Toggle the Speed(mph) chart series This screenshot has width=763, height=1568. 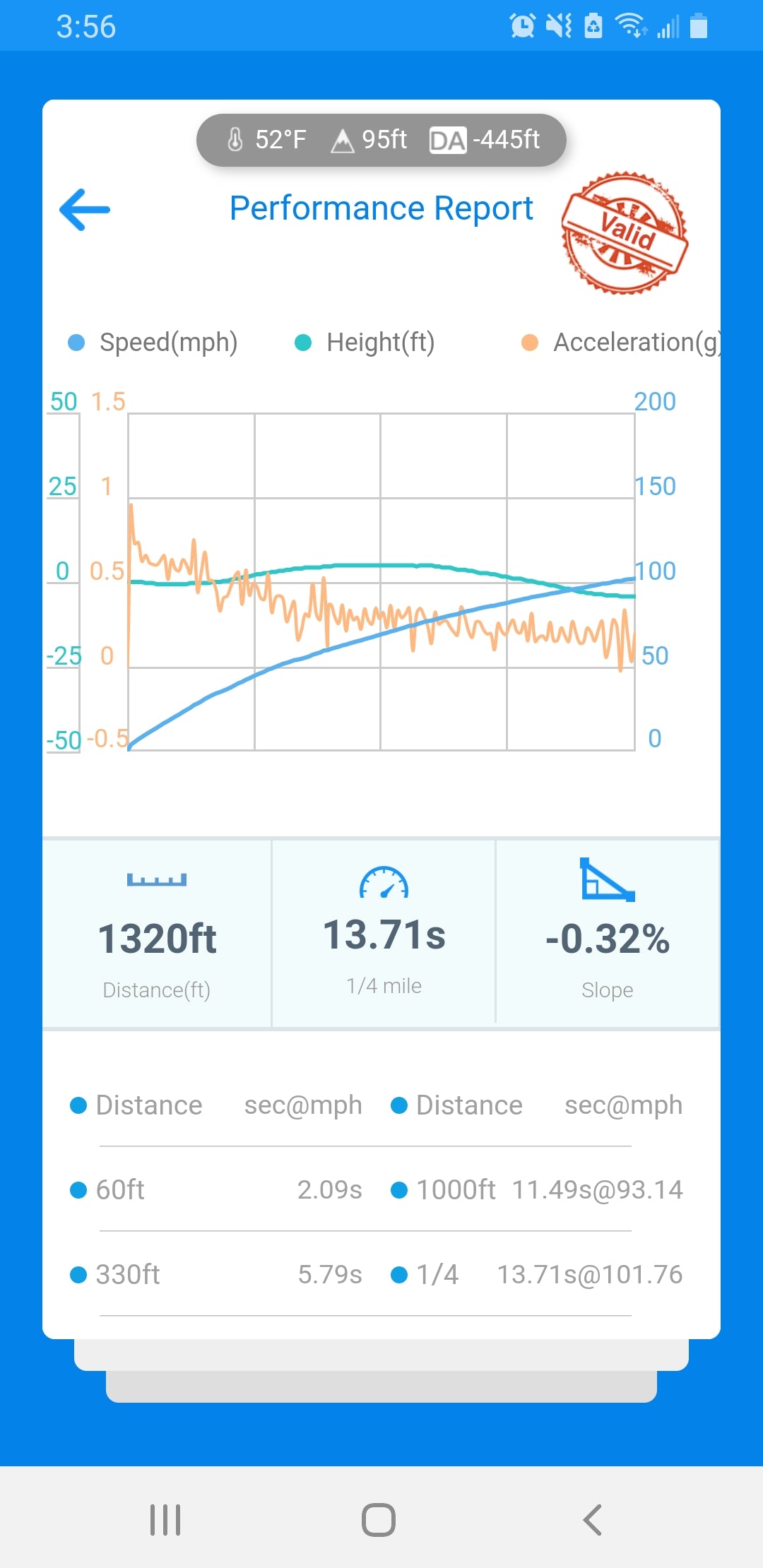(154, 343)
